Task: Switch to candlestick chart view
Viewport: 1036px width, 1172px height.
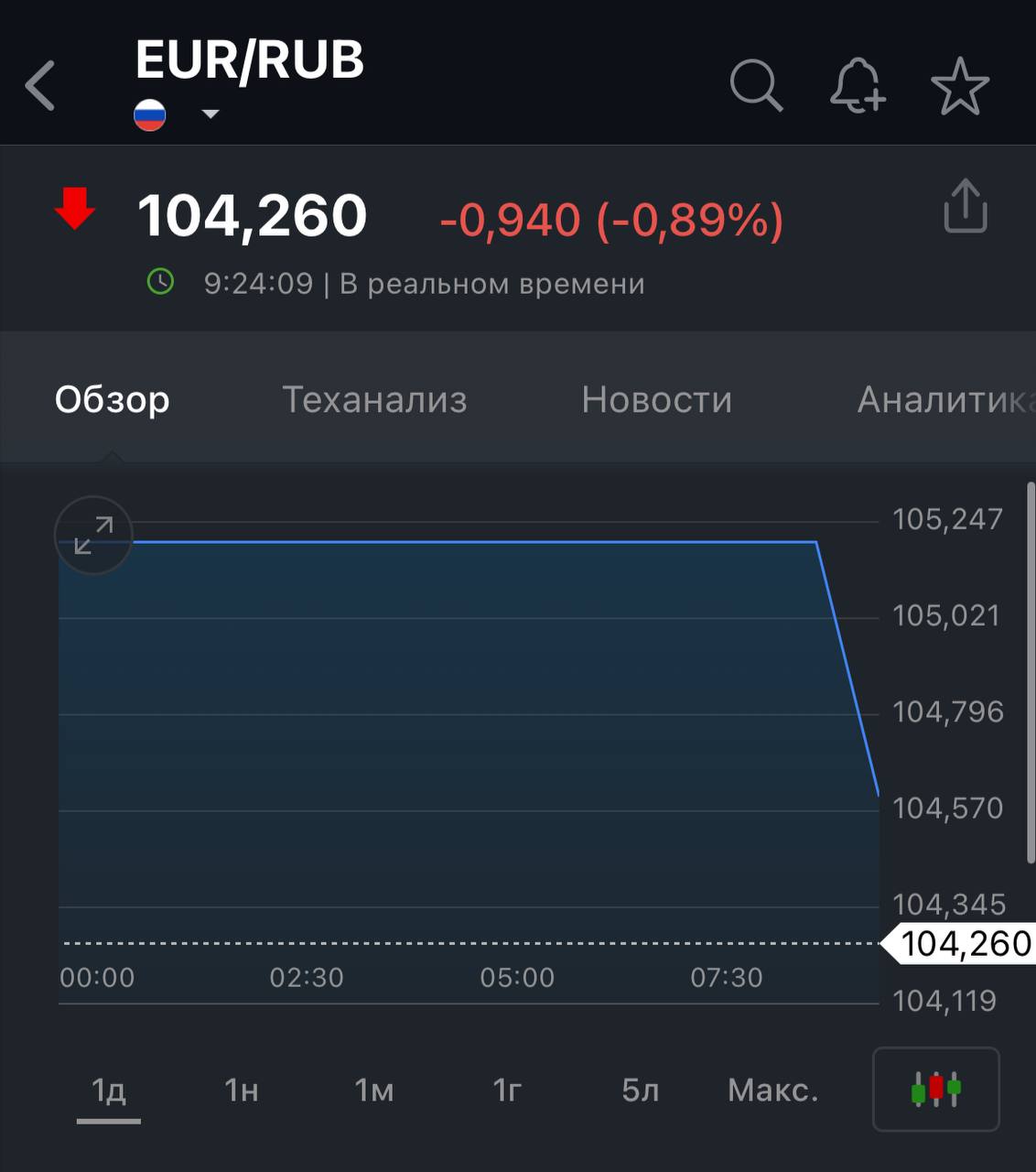Action: coord(935,1090)
